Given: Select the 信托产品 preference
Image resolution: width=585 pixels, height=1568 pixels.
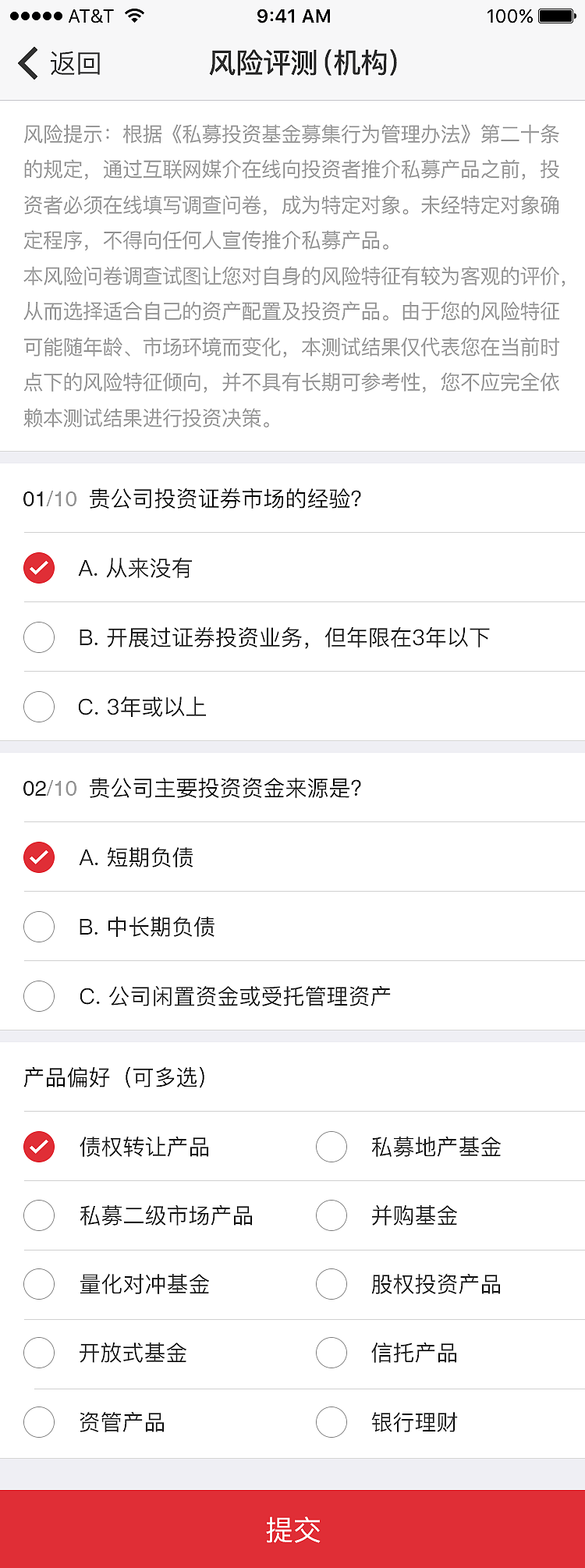Looking at the screenshot, I should 331,1353.
